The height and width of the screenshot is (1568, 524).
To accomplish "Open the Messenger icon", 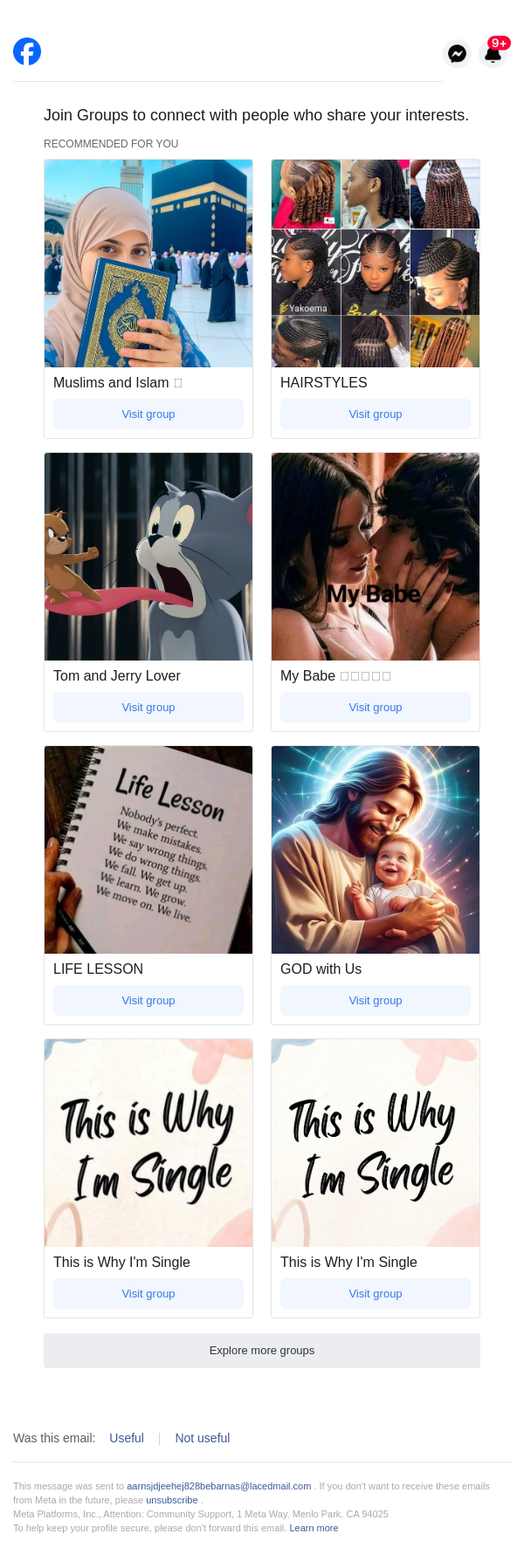I will [x=457, y=54].
